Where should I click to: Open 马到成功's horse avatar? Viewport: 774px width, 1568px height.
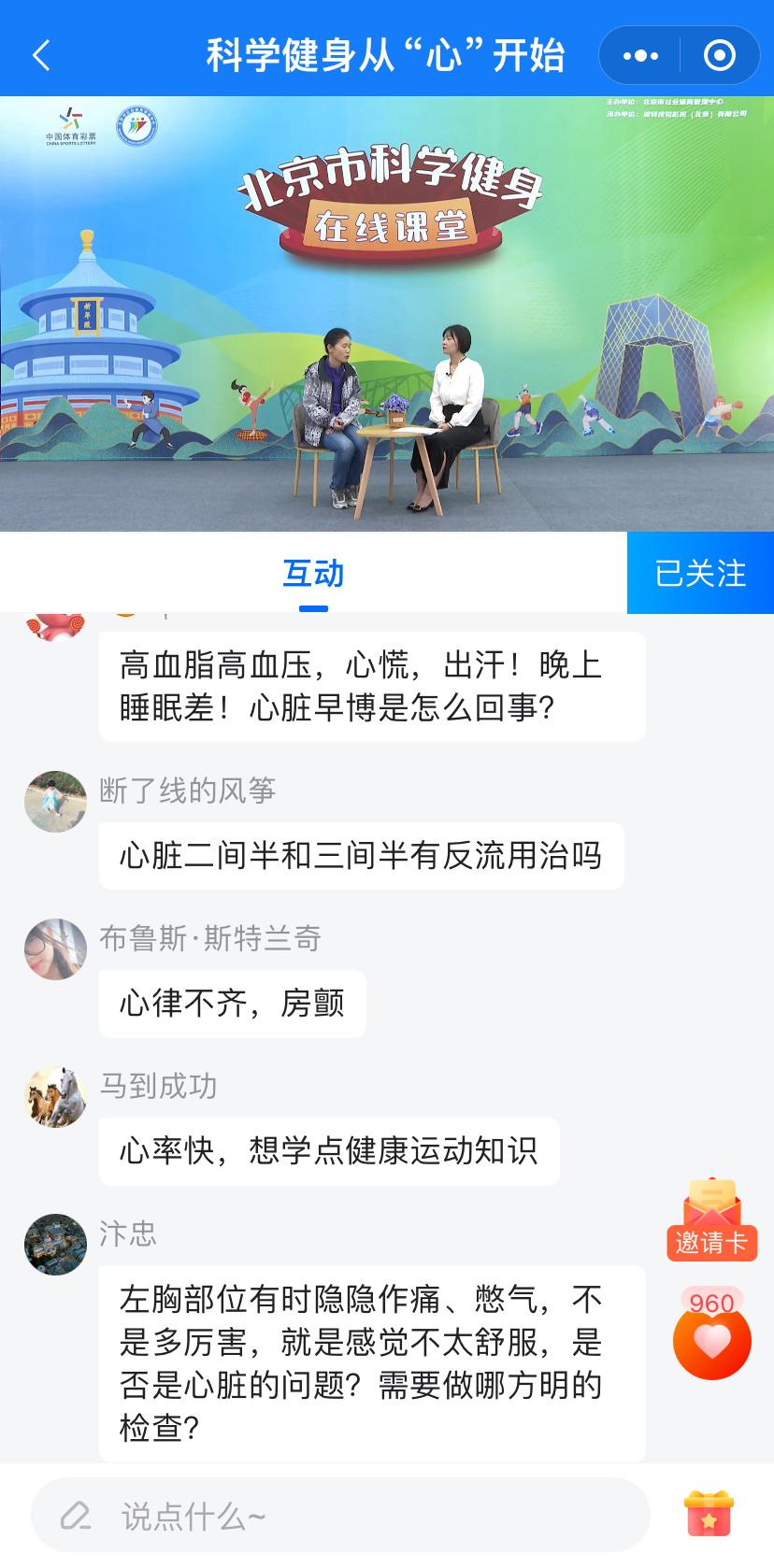tap(55, 1096)
